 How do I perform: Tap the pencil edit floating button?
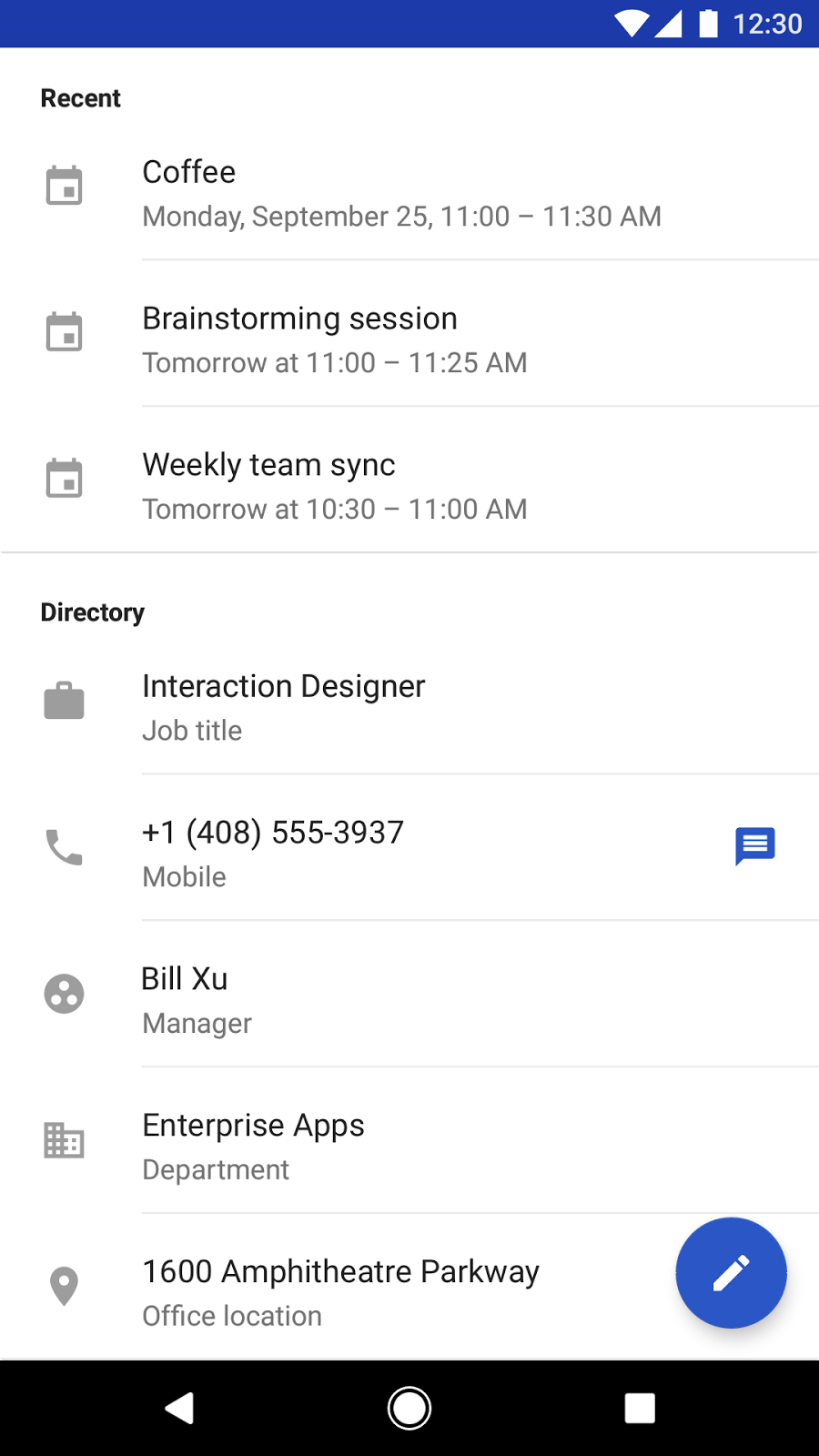coord(731,1272)
